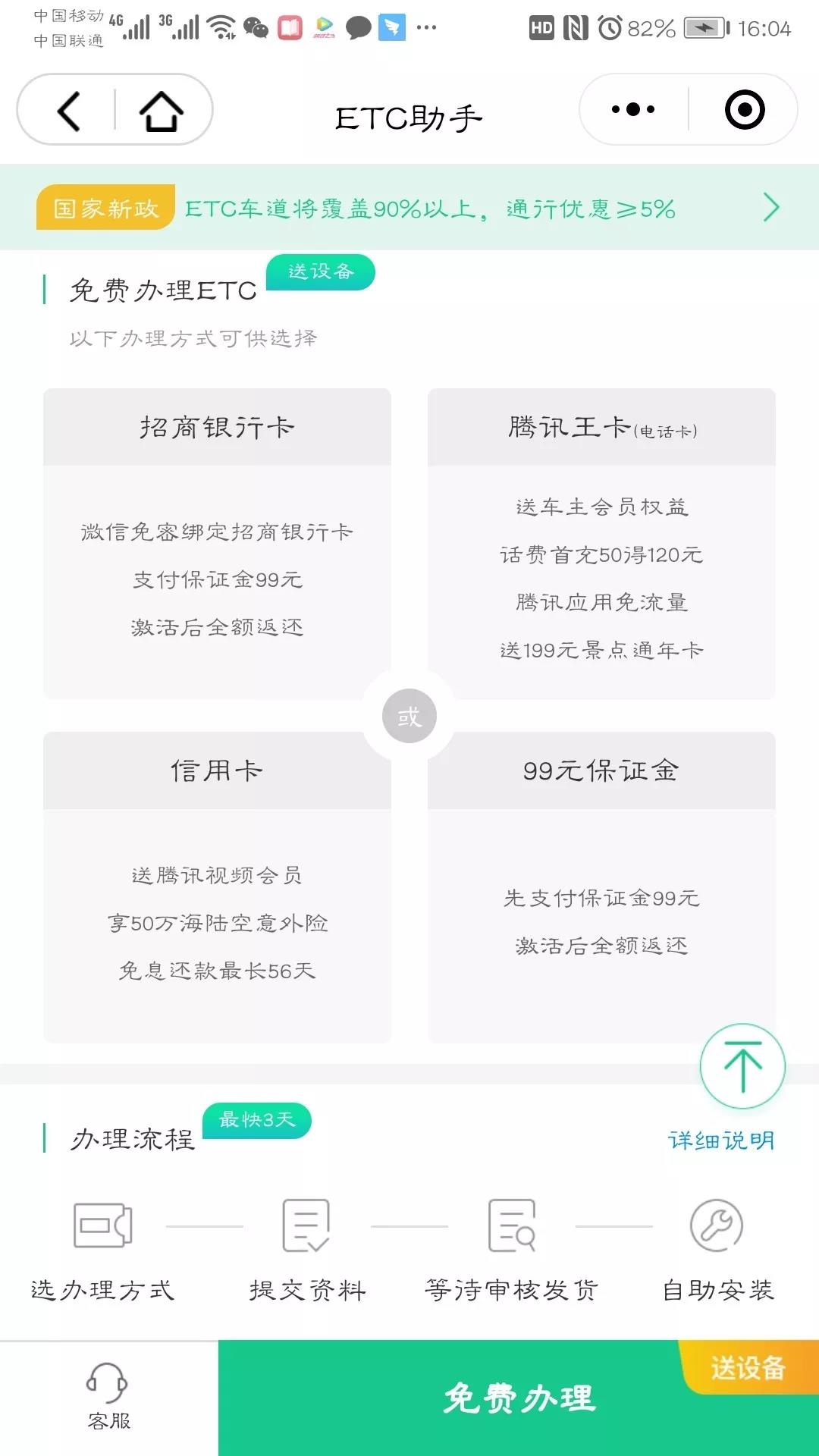Return to the mini program home
This screenshot has width=819, height=1456.
point(161,111)
